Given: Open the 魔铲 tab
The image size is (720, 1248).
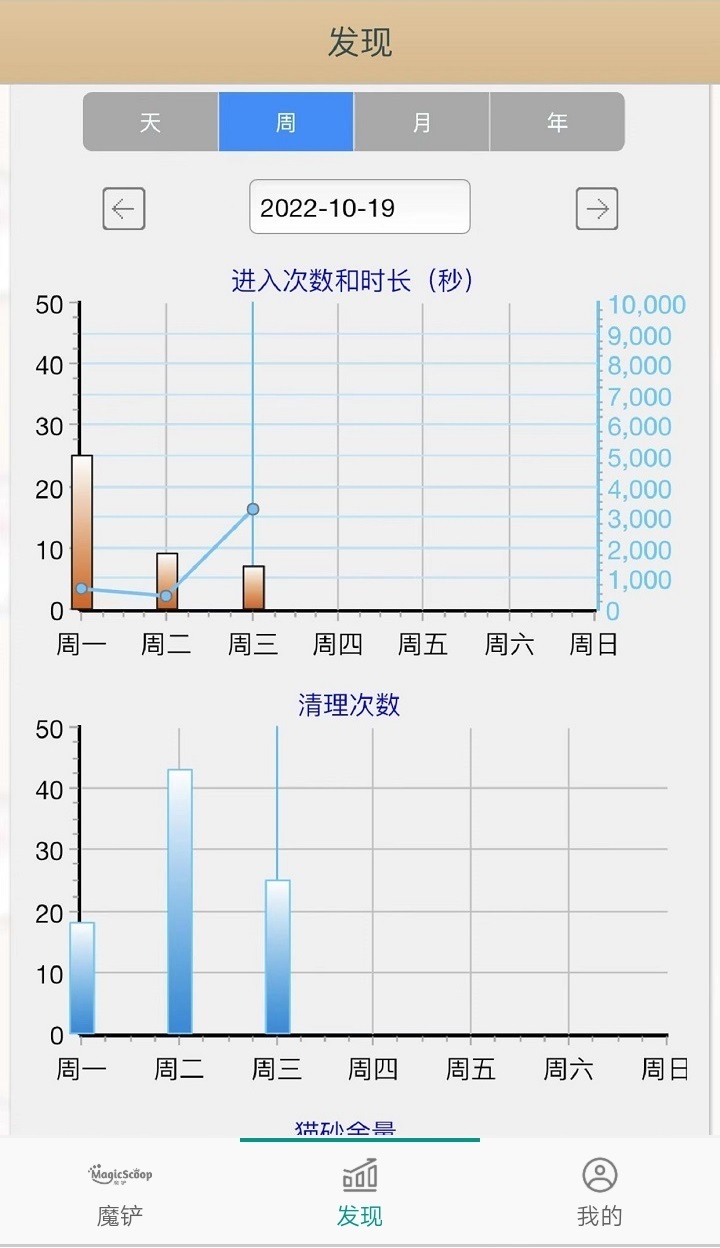Looking at the screenshot, I should click(x=120, y=1193).
